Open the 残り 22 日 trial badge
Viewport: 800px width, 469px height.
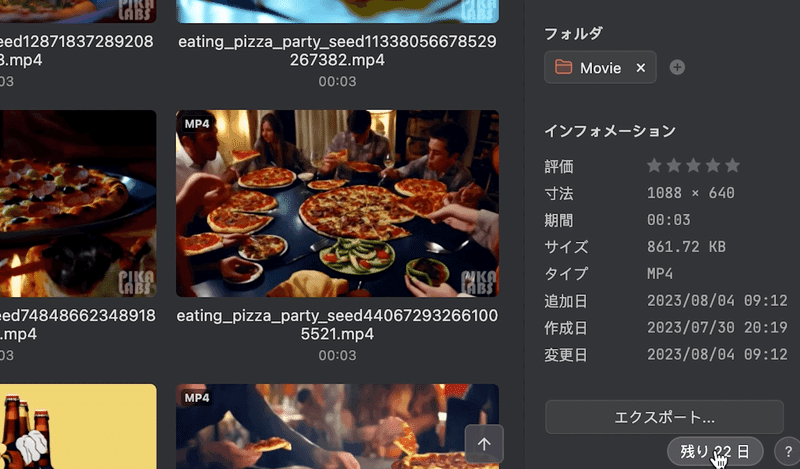tap(714, 451)
